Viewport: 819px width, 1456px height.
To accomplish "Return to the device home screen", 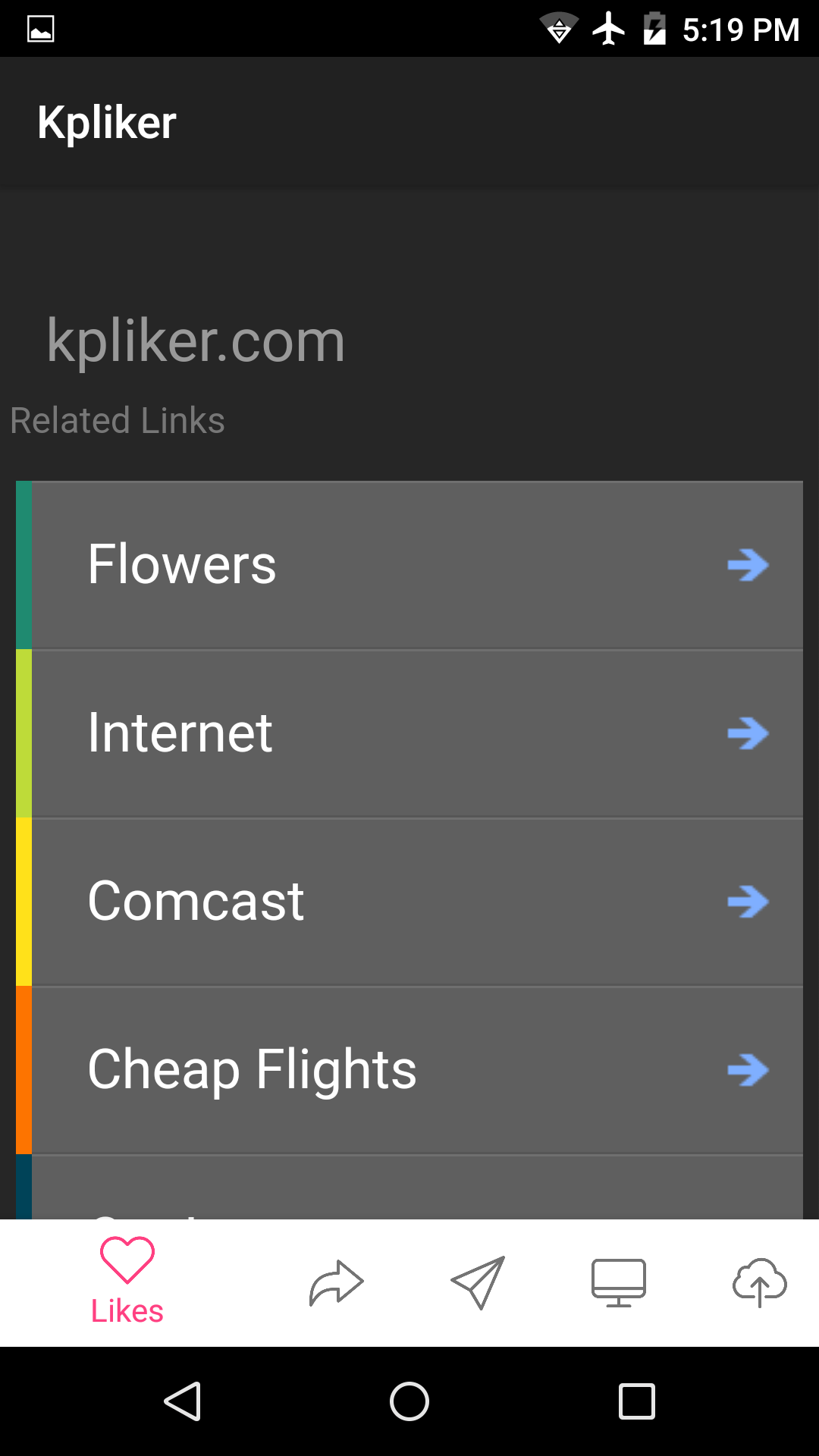I will (x=409, y=1401).
